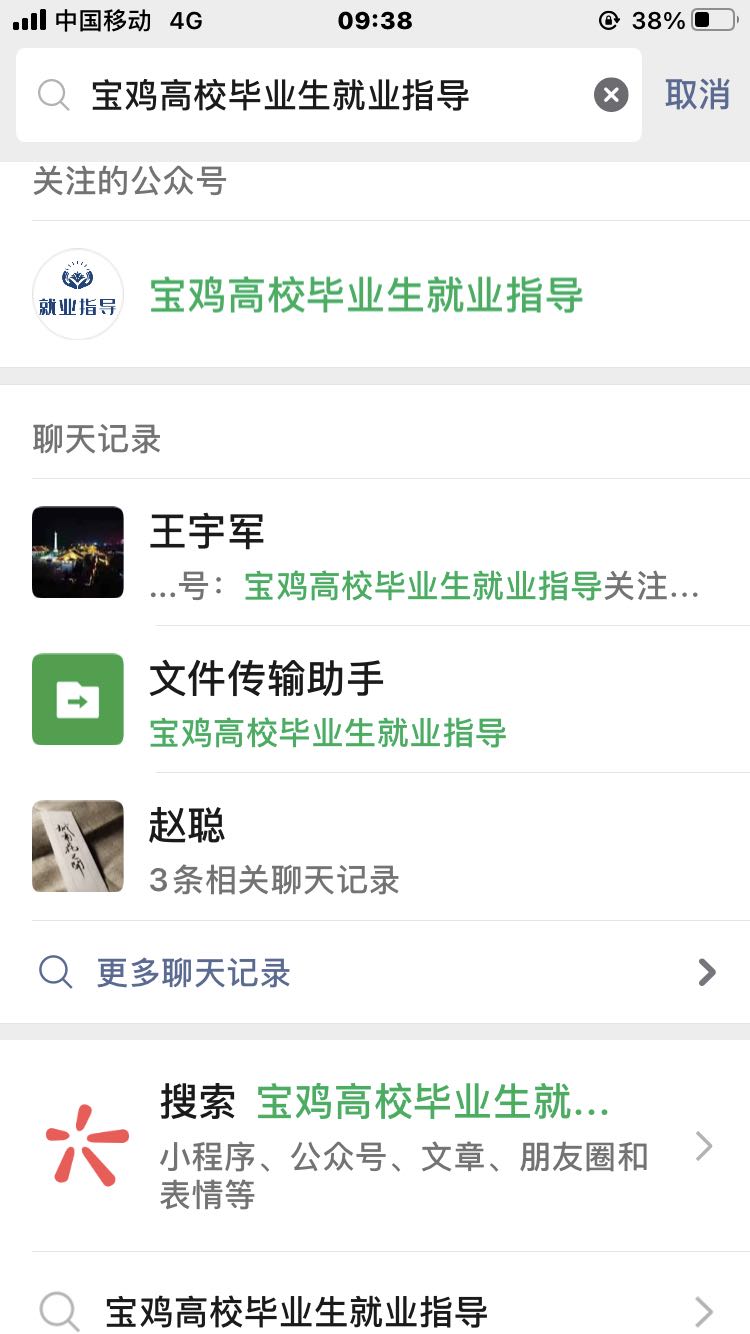750x1334 pixels.
Task: Open the 宝鸡高校毕业生就业指导 official account
Action: pyautogui.click(x=366, y=296)
